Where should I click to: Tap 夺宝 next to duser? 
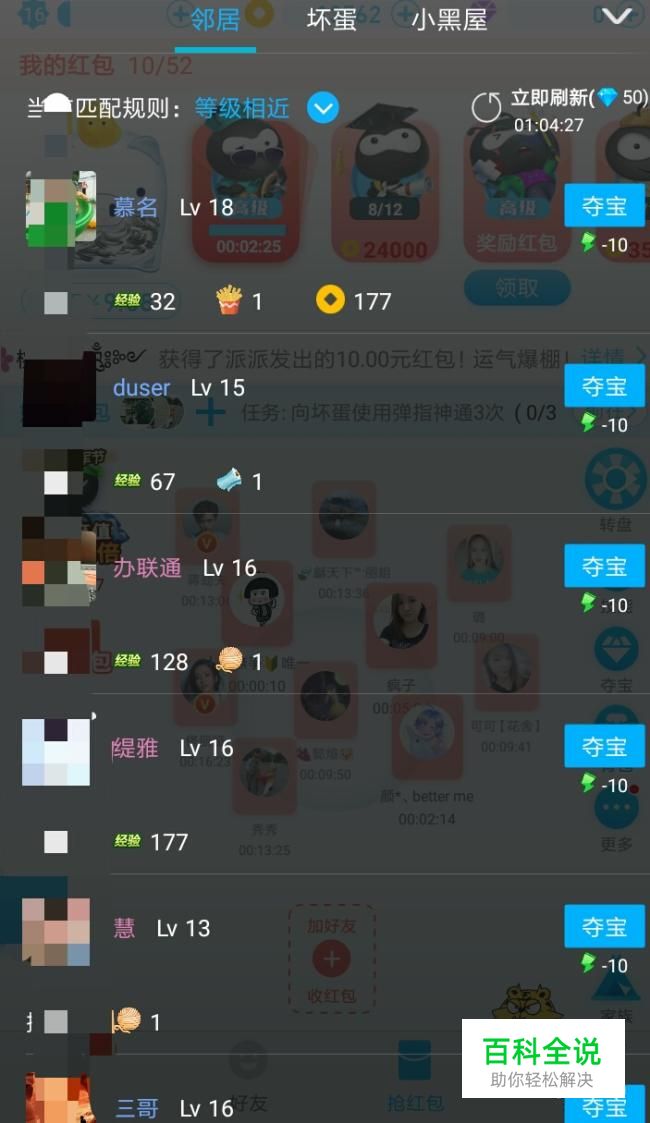604,386
